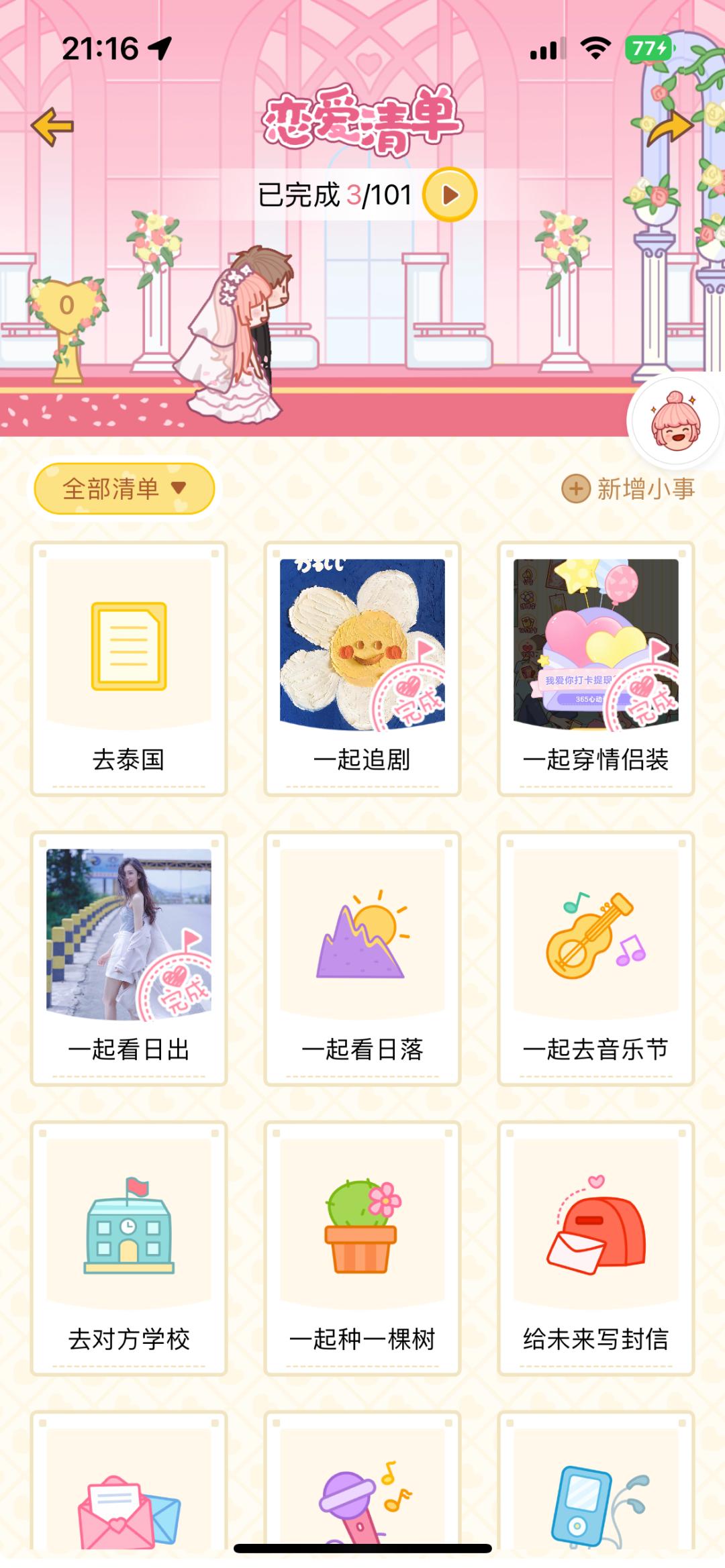Share the 恋爱清单 page
Image resolution: width=725 pixels, height=1568 pixels.
point(669,127)
